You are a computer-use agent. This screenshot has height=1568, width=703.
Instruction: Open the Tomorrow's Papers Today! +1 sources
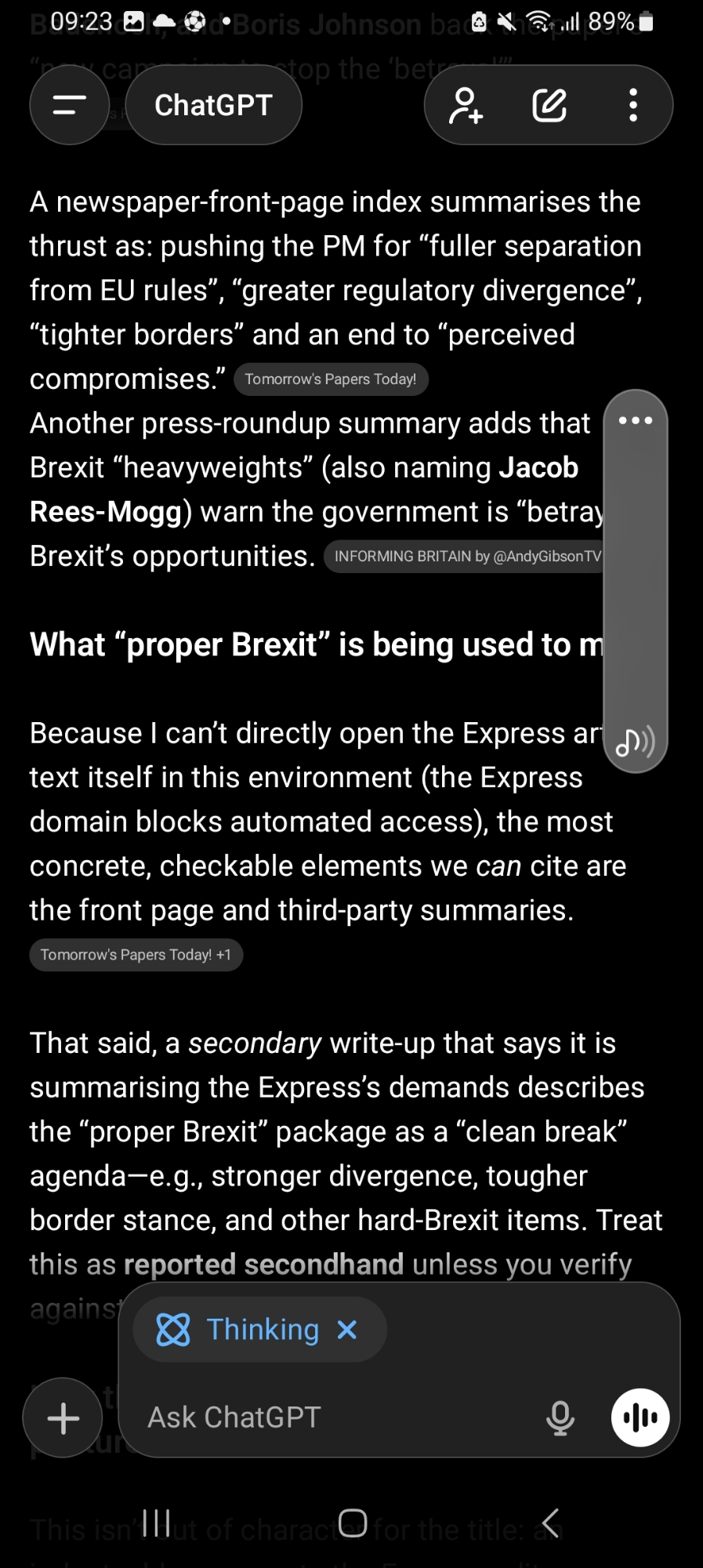tap(136, 955)
